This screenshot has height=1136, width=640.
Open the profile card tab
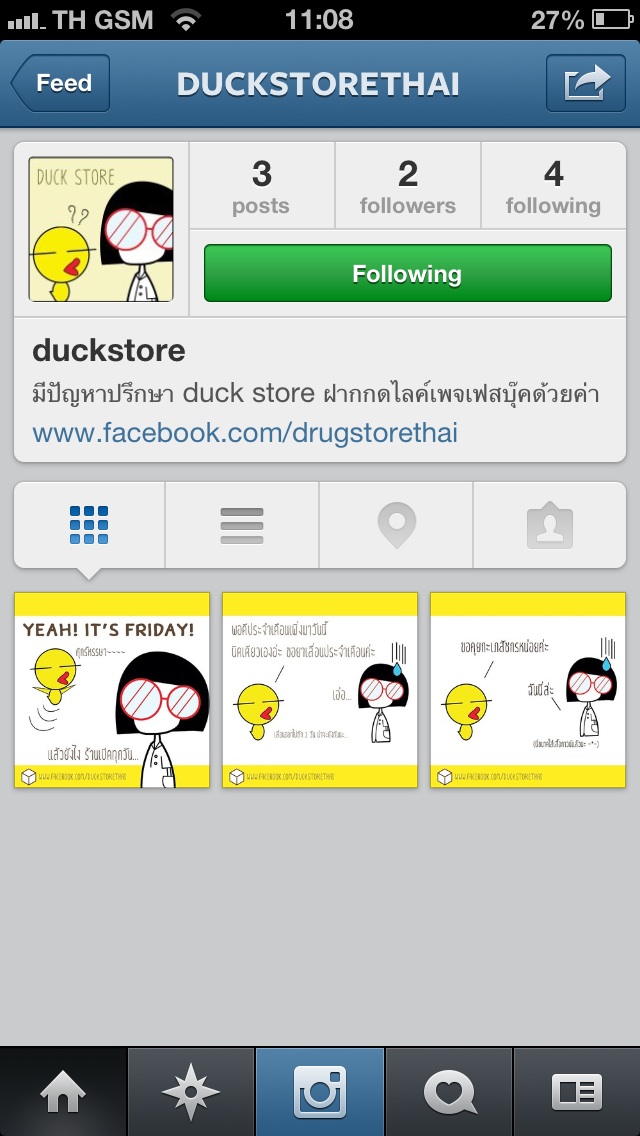tap(577, 1092)
